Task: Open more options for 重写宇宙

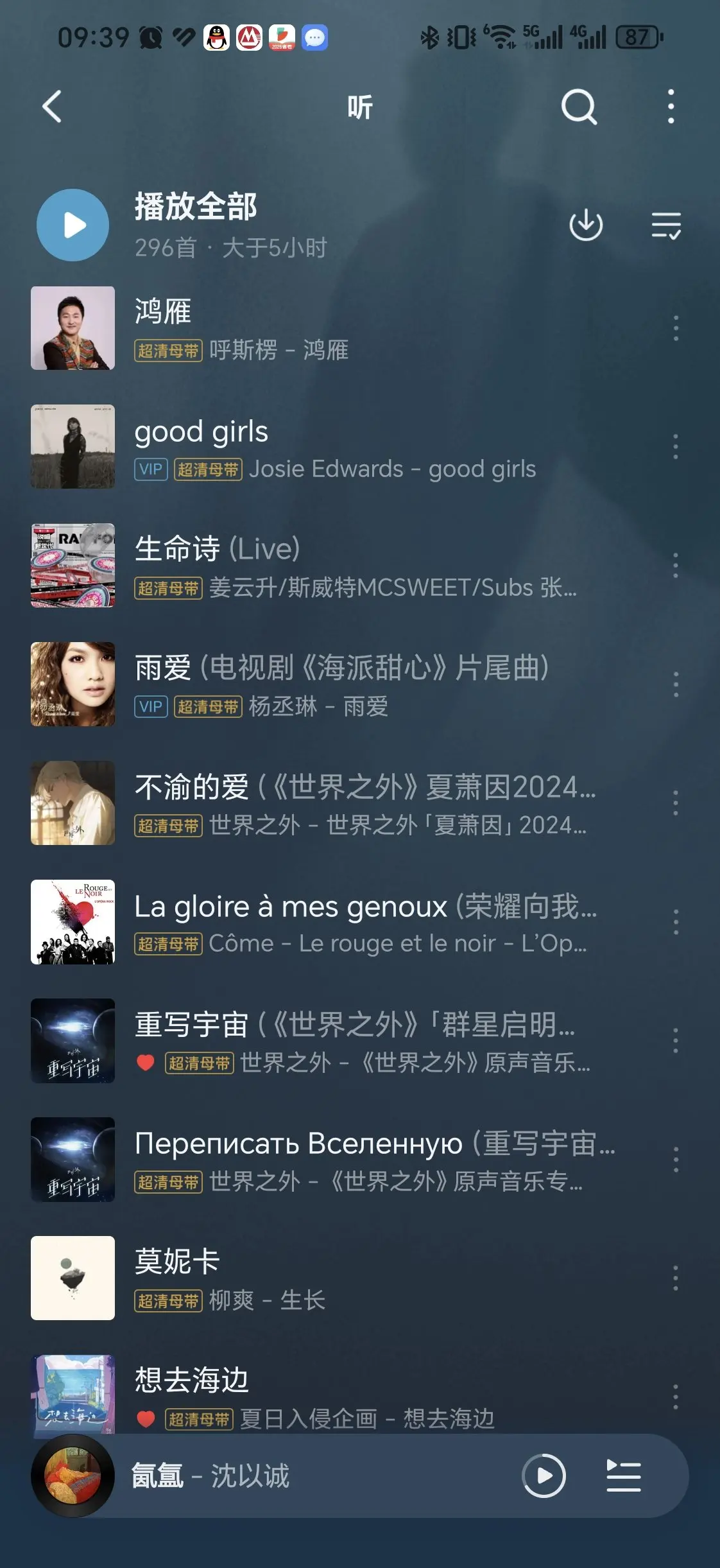Action: pos(675,1041)
